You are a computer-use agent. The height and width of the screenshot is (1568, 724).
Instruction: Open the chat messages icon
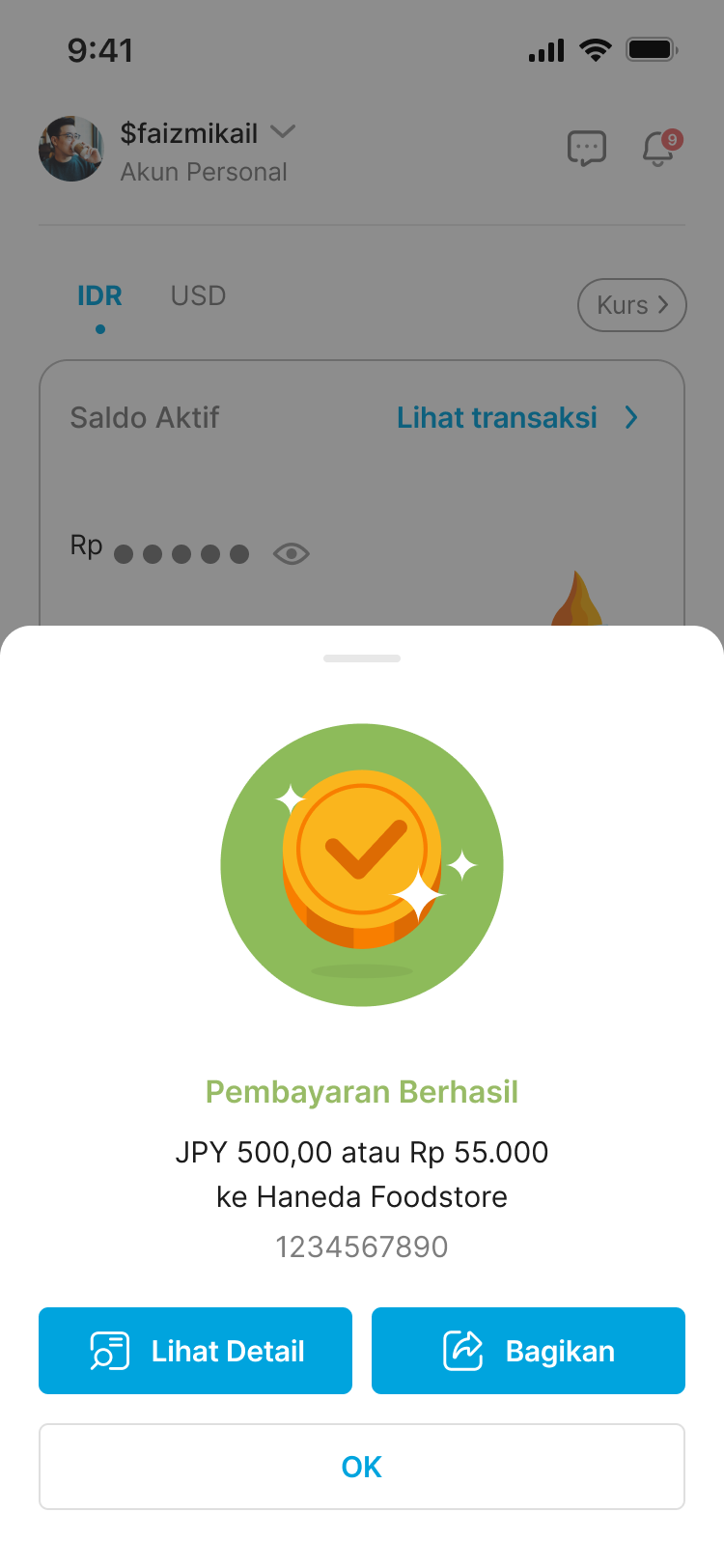click(586, 149)
